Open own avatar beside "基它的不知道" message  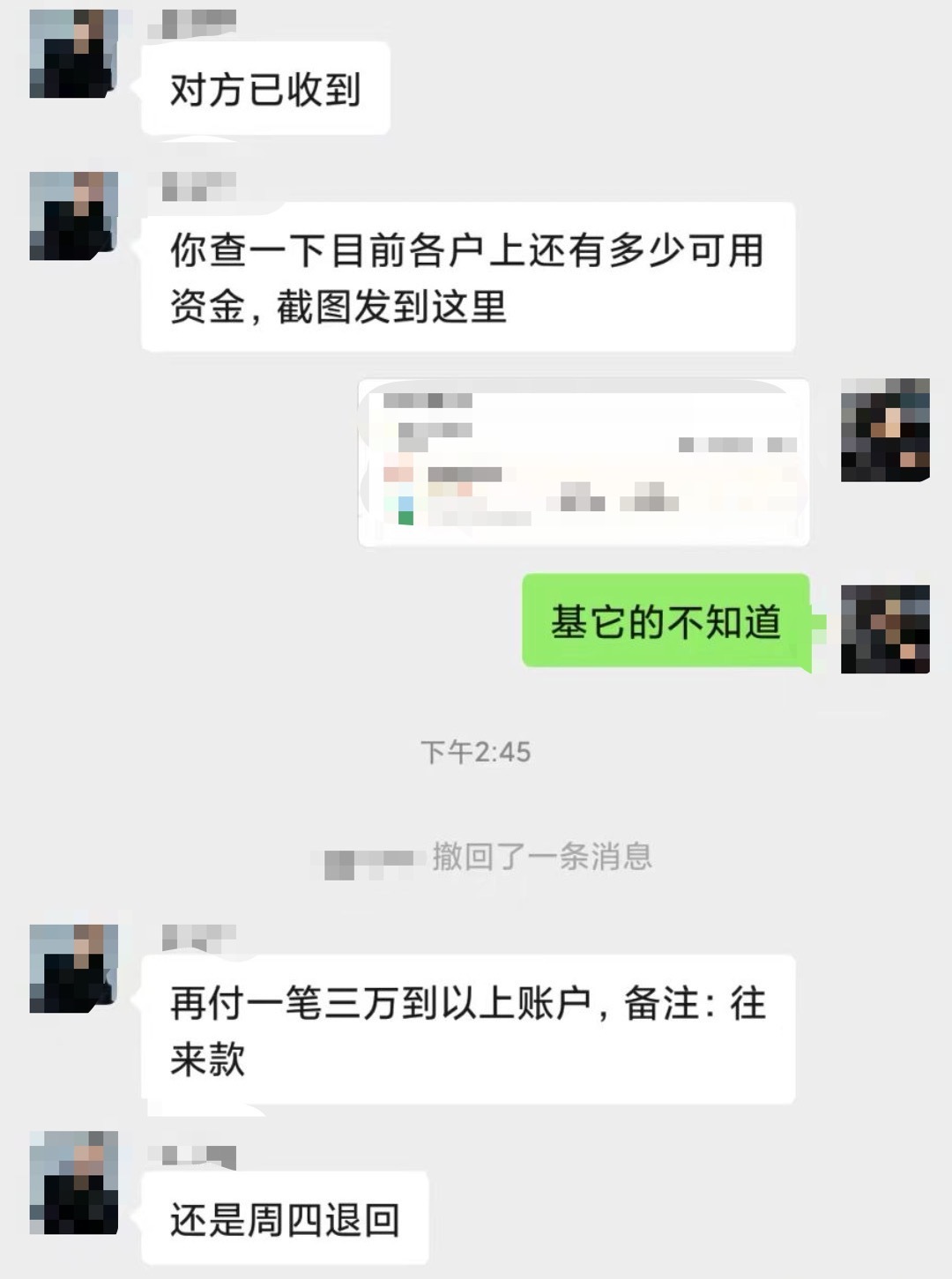(884, 628)
